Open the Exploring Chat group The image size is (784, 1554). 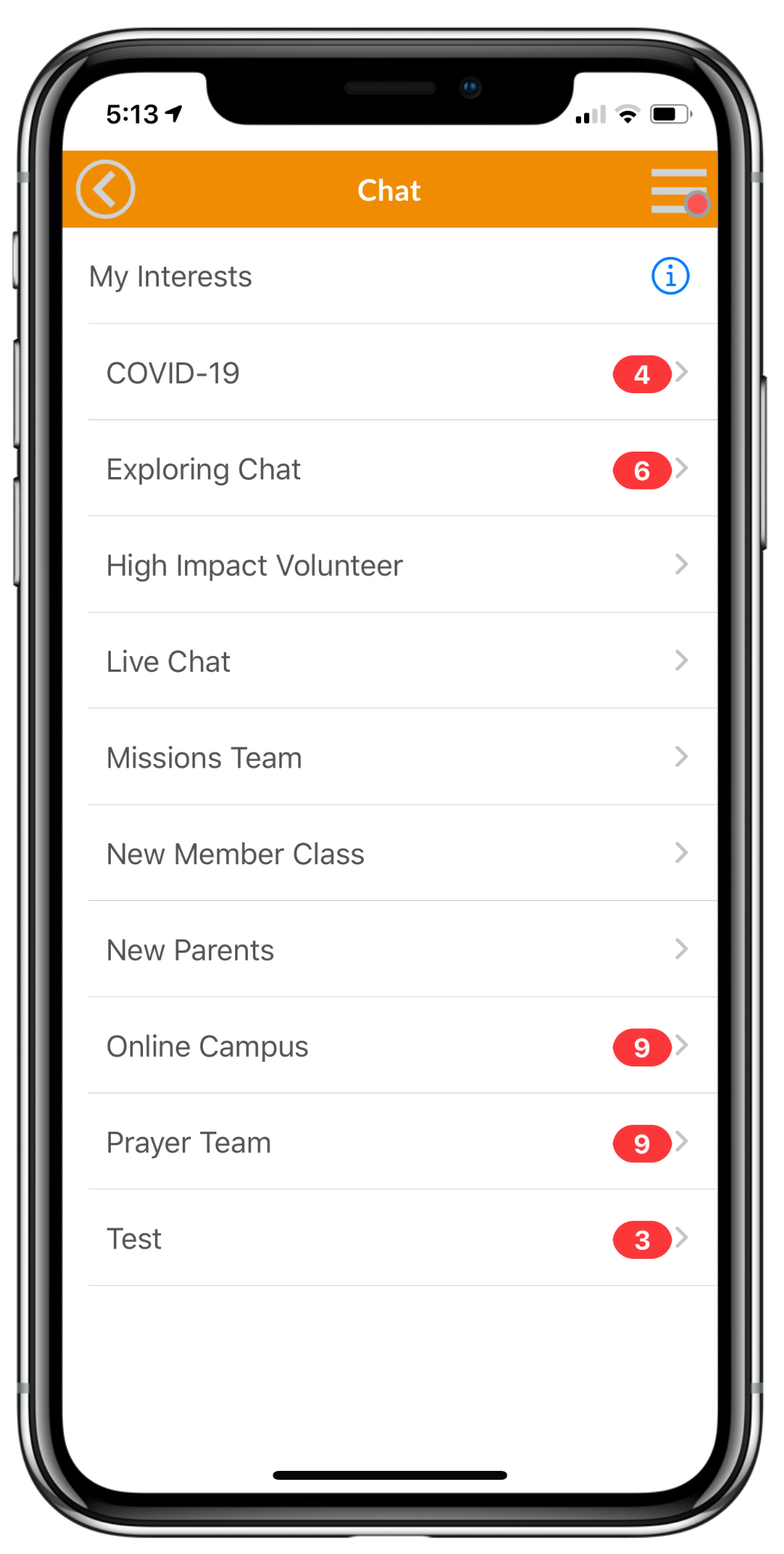click(403, 469)
